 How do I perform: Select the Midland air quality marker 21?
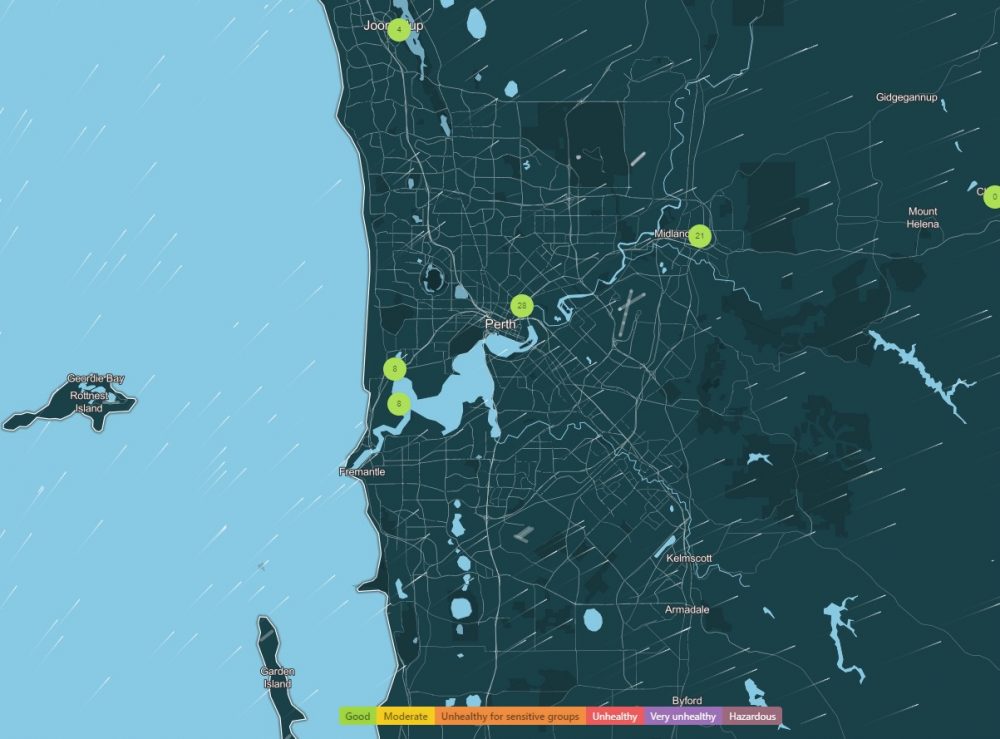coord(700,237)
